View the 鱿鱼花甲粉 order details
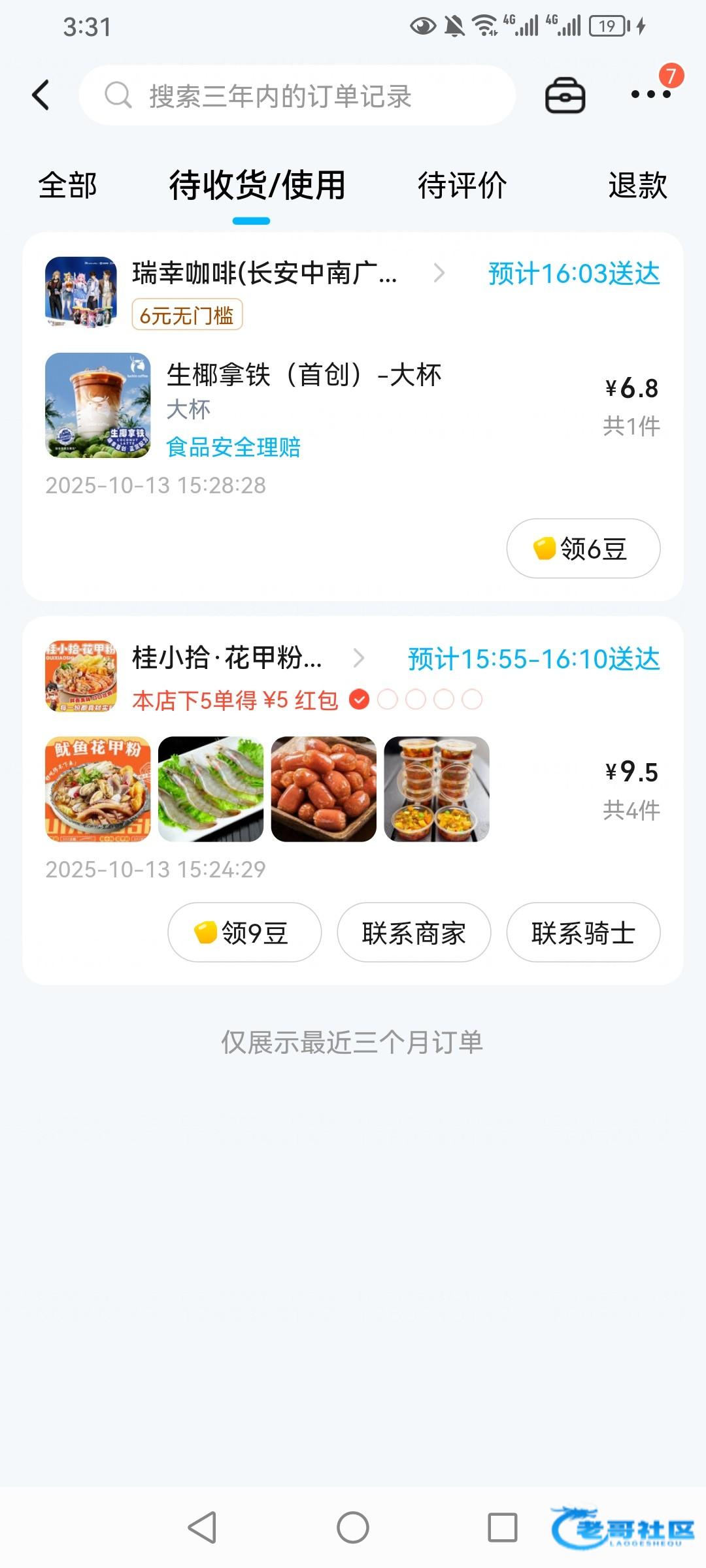This screenshot has width=706, height=1568. tap(98, 789)
